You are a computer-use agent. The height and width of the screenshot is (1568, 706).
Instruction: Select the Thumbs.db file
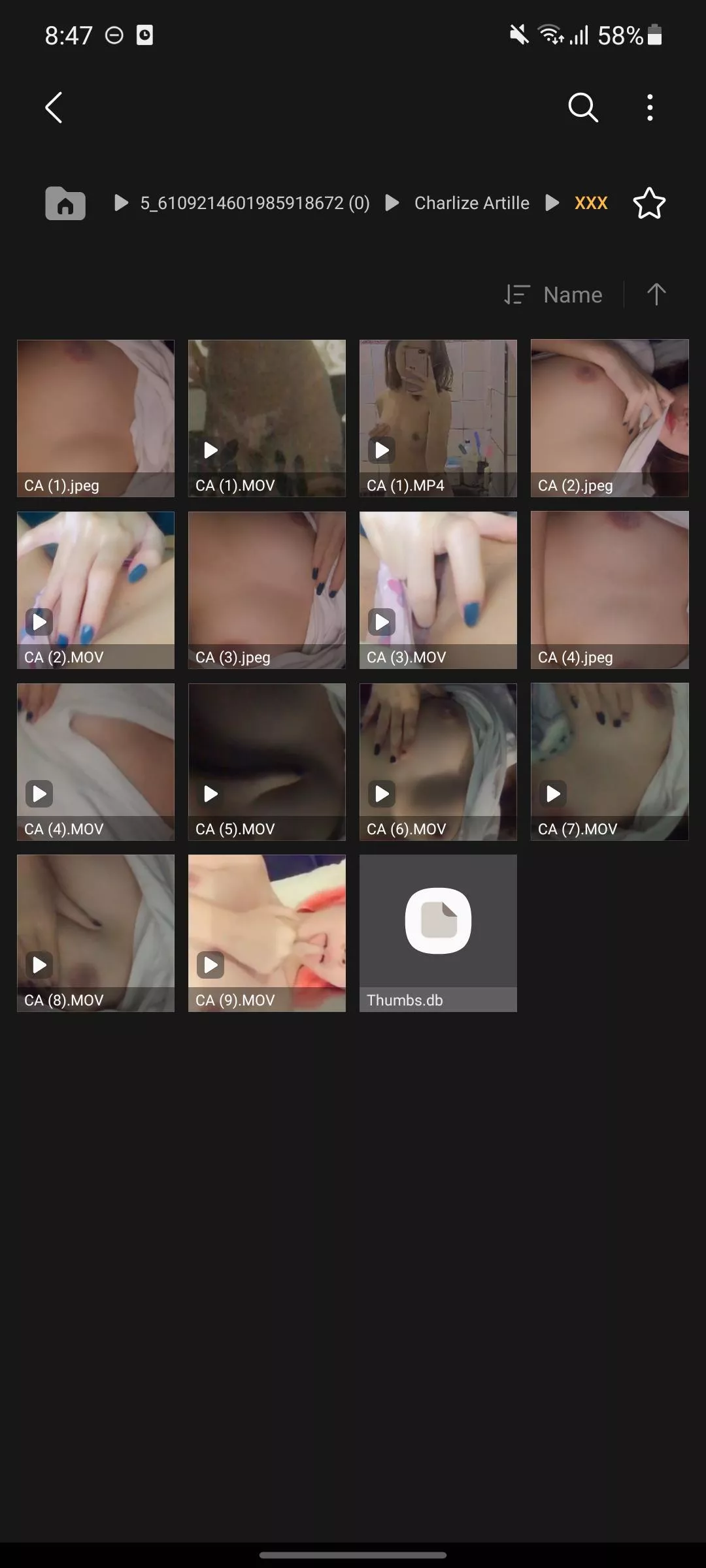click(438, 933)
